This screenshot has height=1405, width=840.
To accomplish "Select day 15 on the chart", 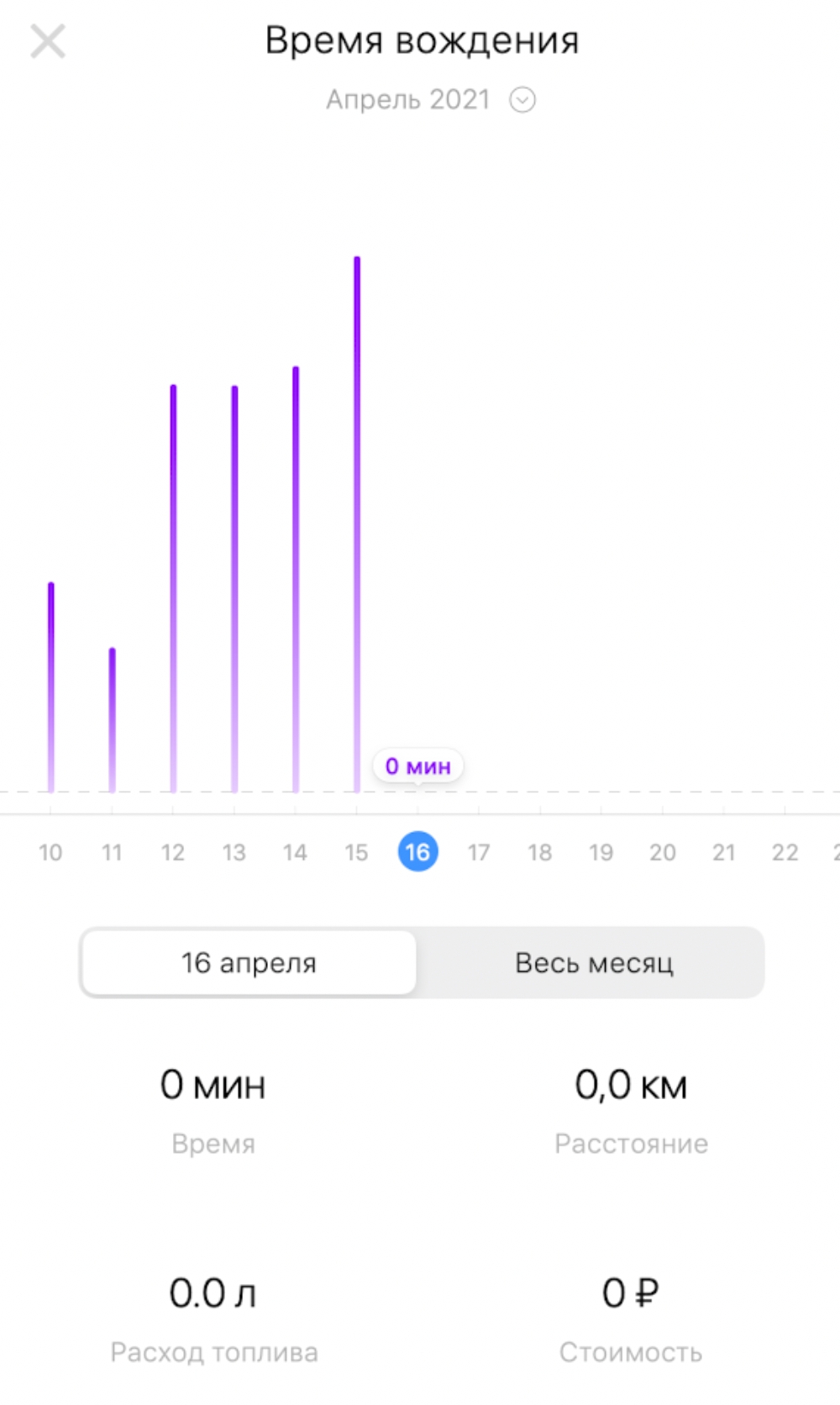I will coord(356,852).
